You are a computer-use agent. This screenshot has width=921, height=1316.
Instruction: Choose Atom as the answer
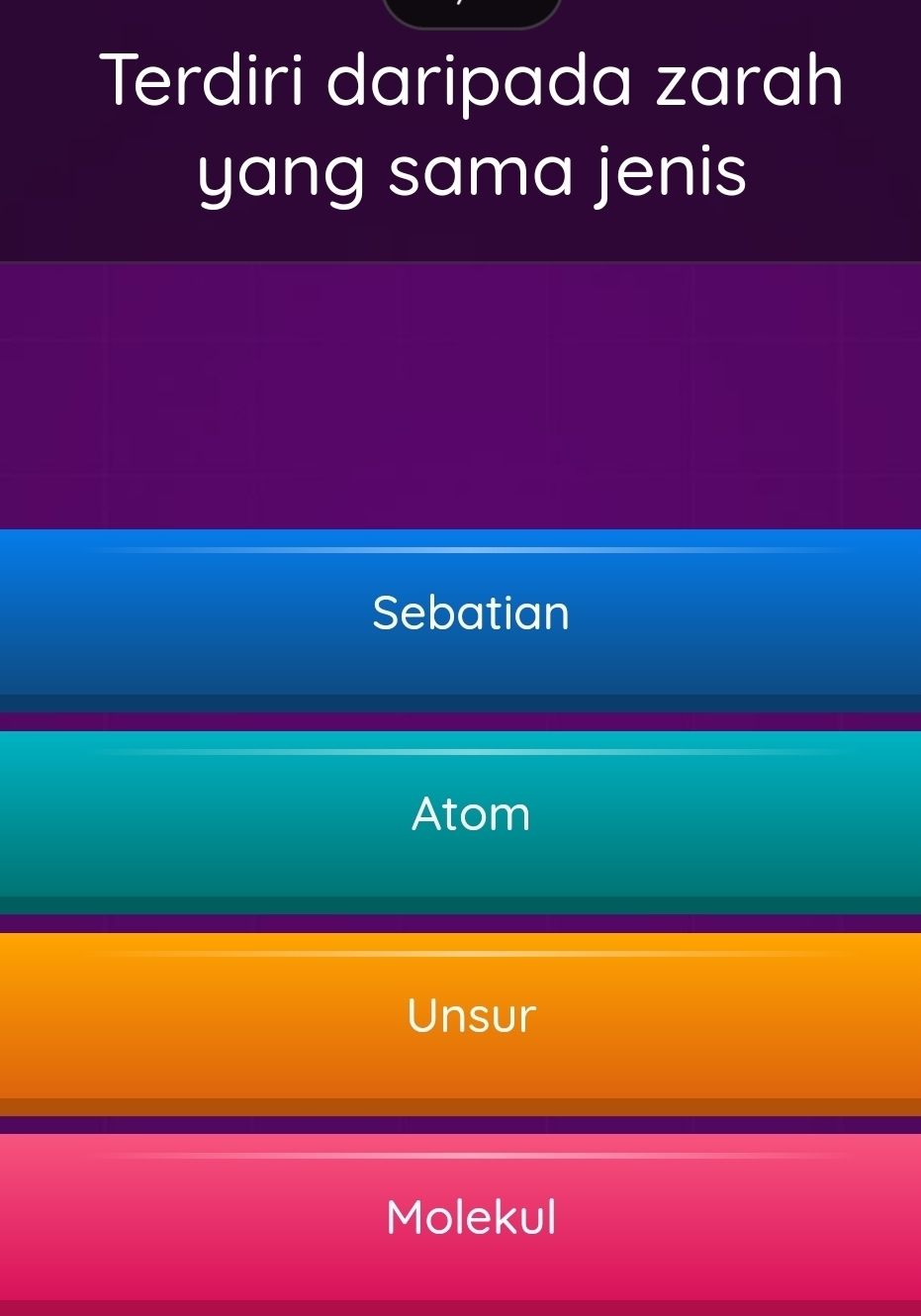coord(470,815)
